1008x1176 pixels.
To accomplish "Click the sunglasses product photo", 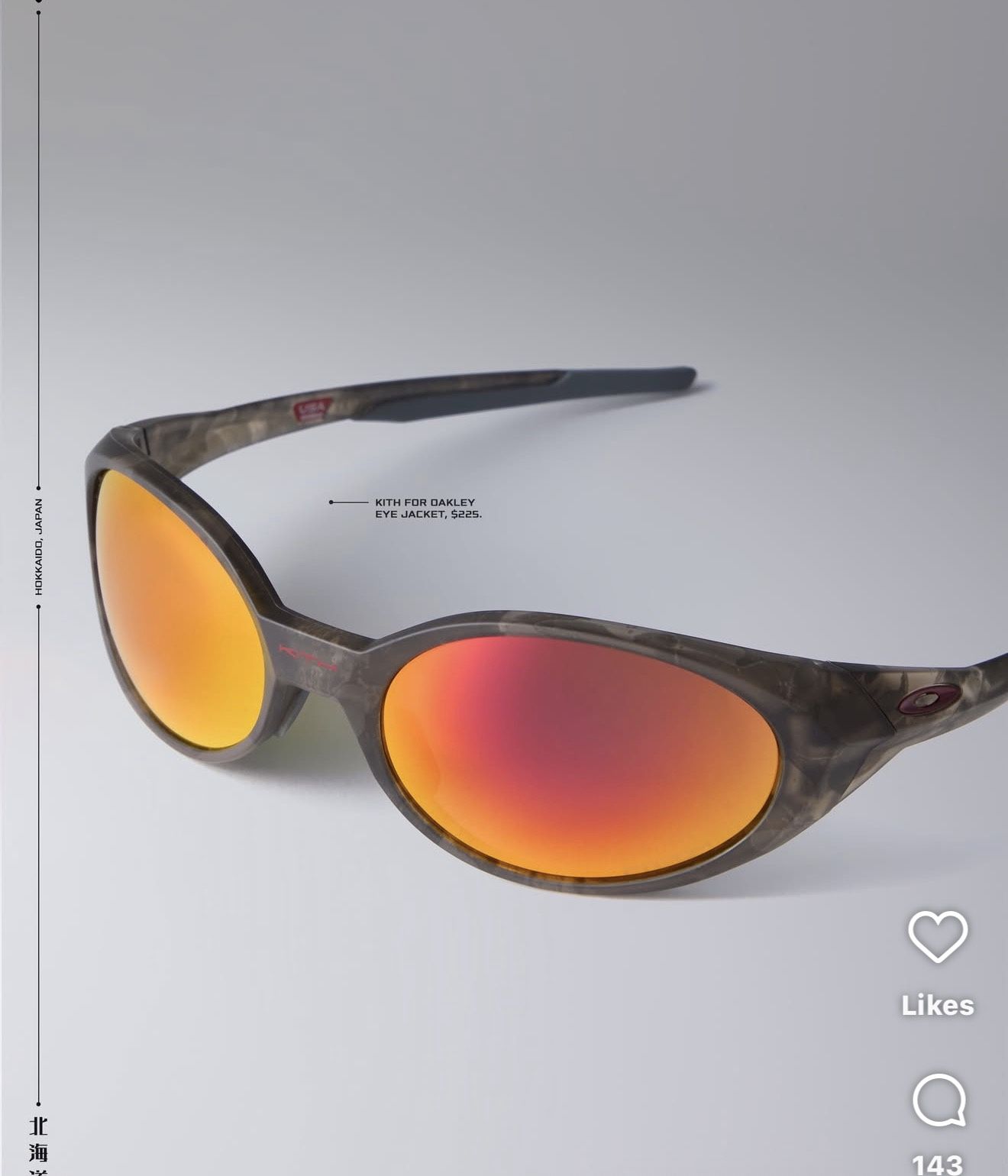I will click(496, 649).
